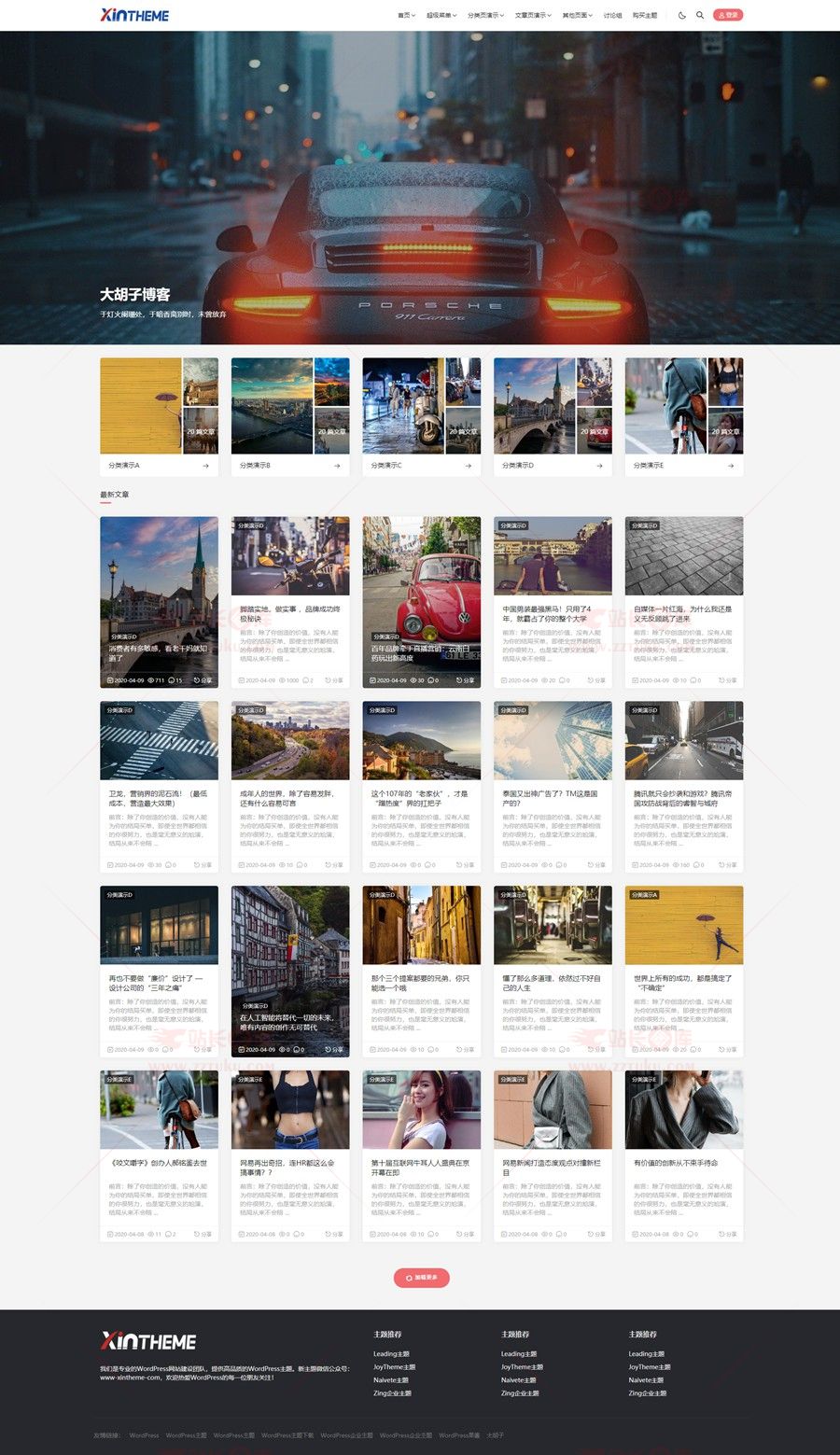Expand the 文章页演示 menu

pyautogui.click(x=533, y=15)
